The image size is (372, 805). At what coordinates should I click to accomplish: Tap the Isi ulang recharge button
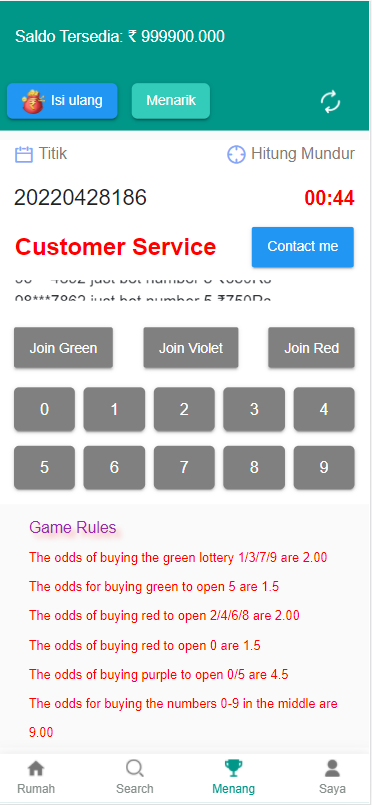click(62, 101)
